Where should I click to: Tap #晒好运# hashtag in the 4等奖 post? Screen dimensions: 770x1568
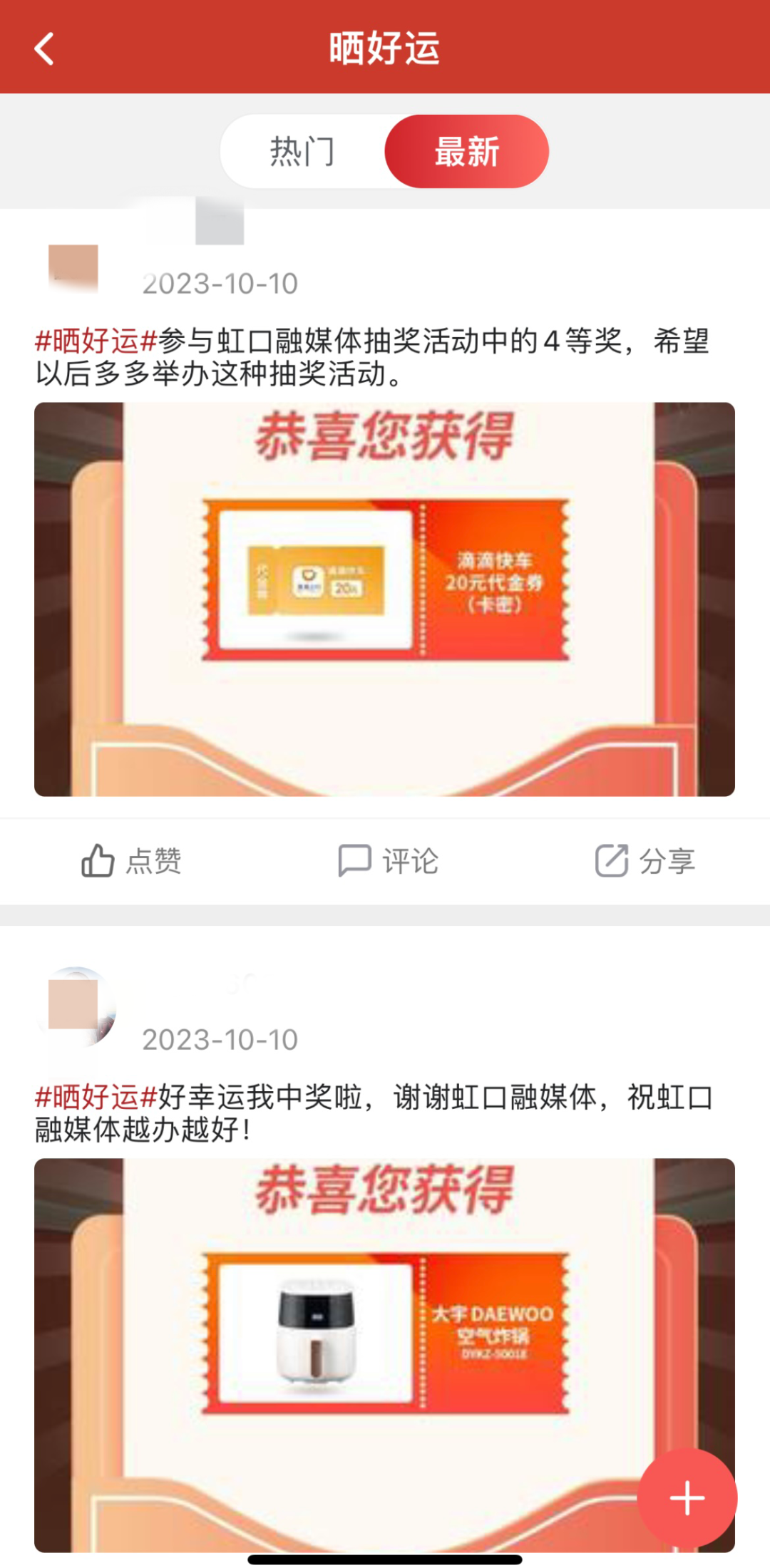click(96, 341)
